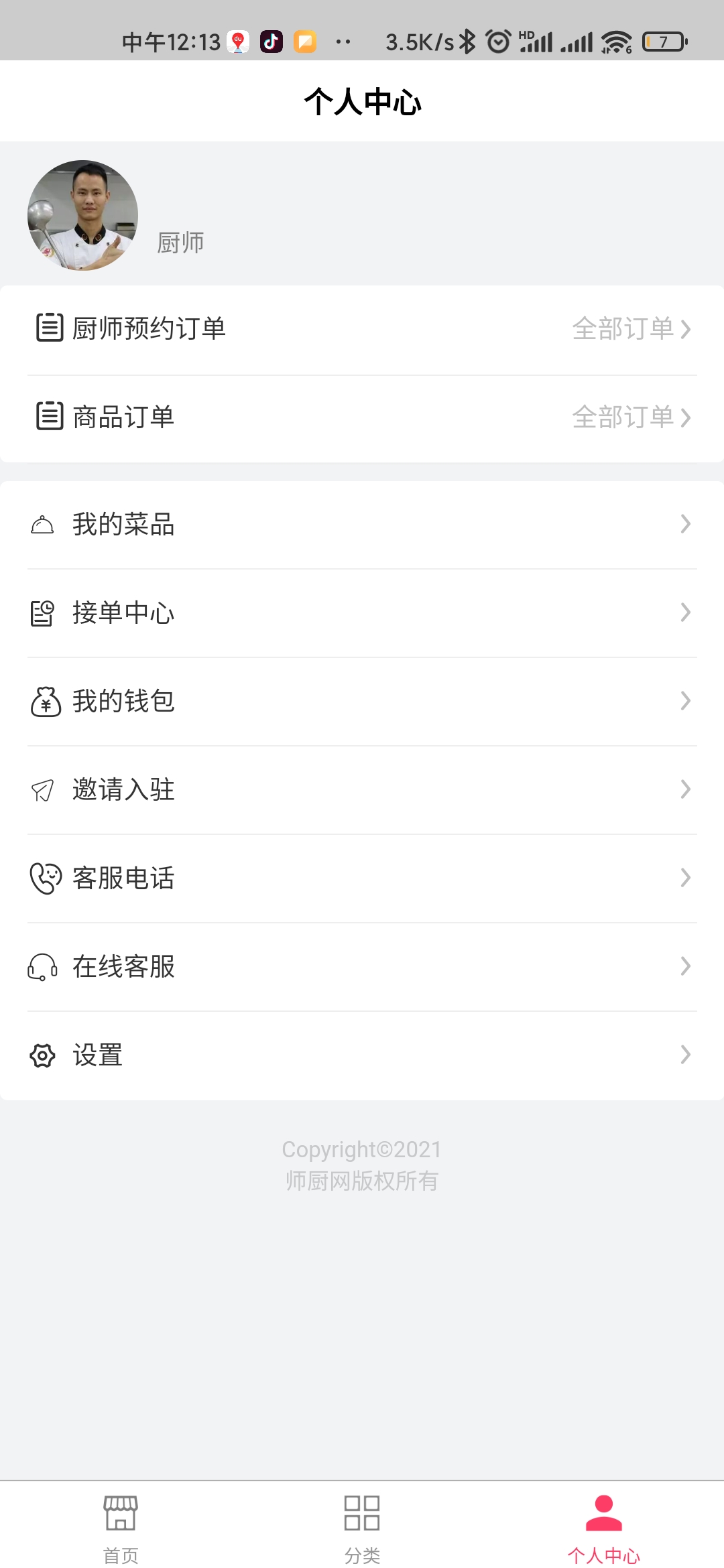This screenshot has height=1568, width=724.
Task: Click the 设置 gear icon
Action: [42, 1055]
